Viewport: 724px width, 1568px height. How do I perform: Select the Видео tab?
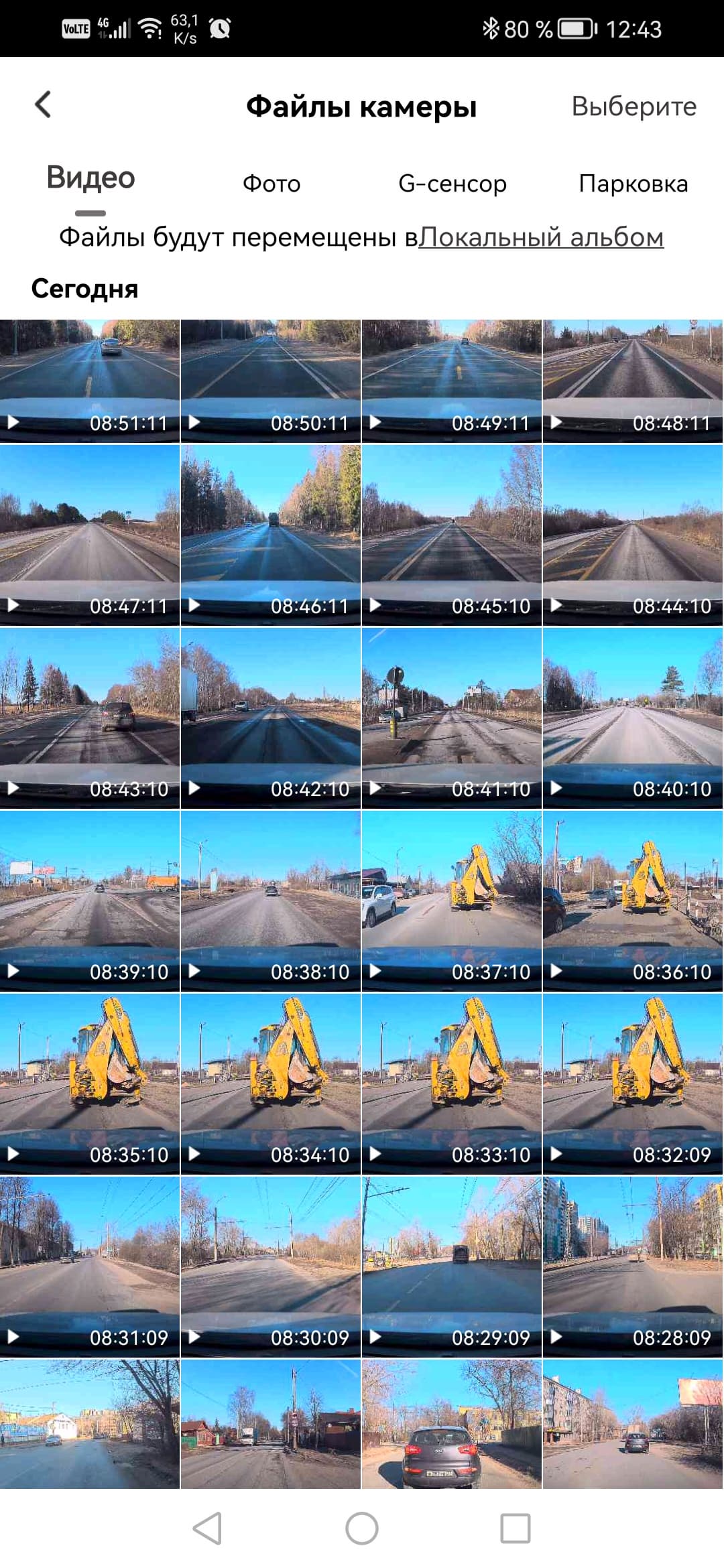(90, 178)
